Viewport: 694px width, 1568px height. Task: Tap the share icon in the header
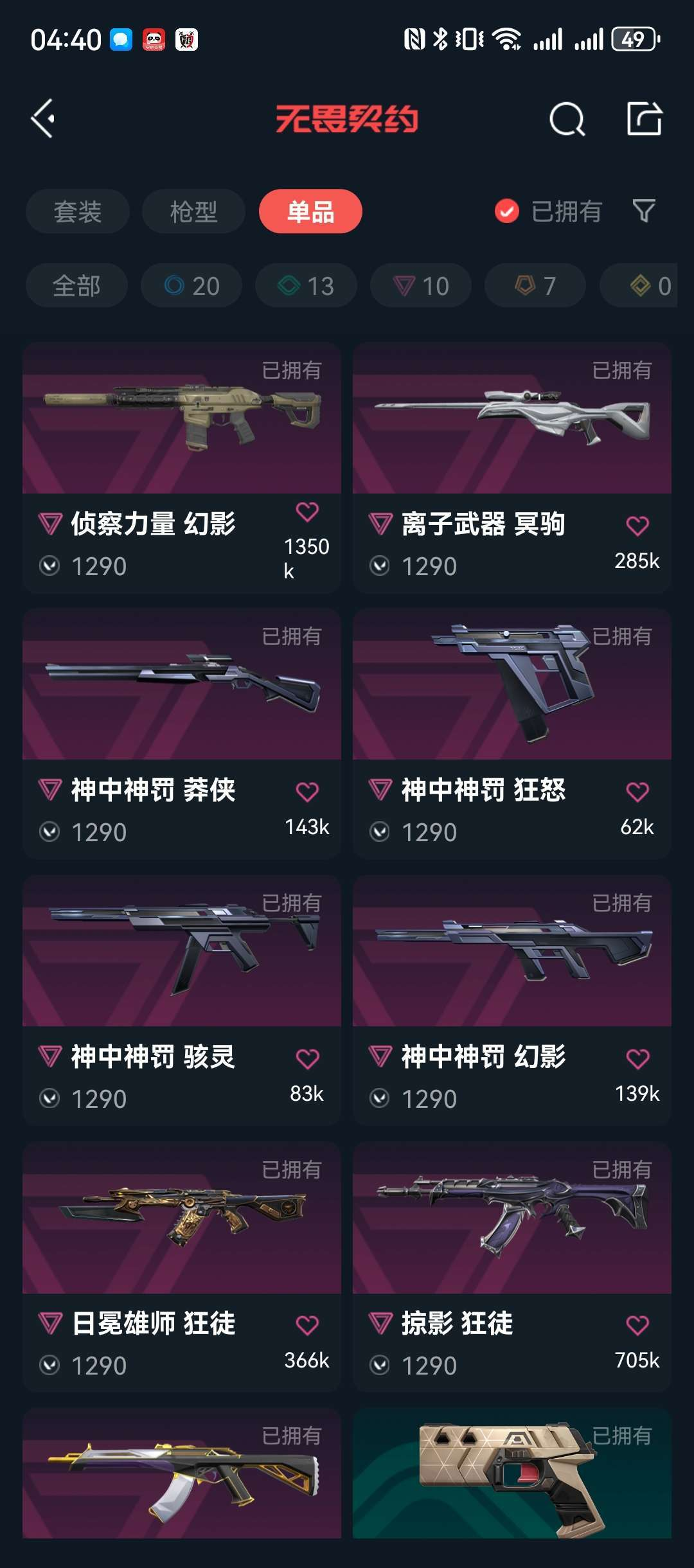pos(645,118)
